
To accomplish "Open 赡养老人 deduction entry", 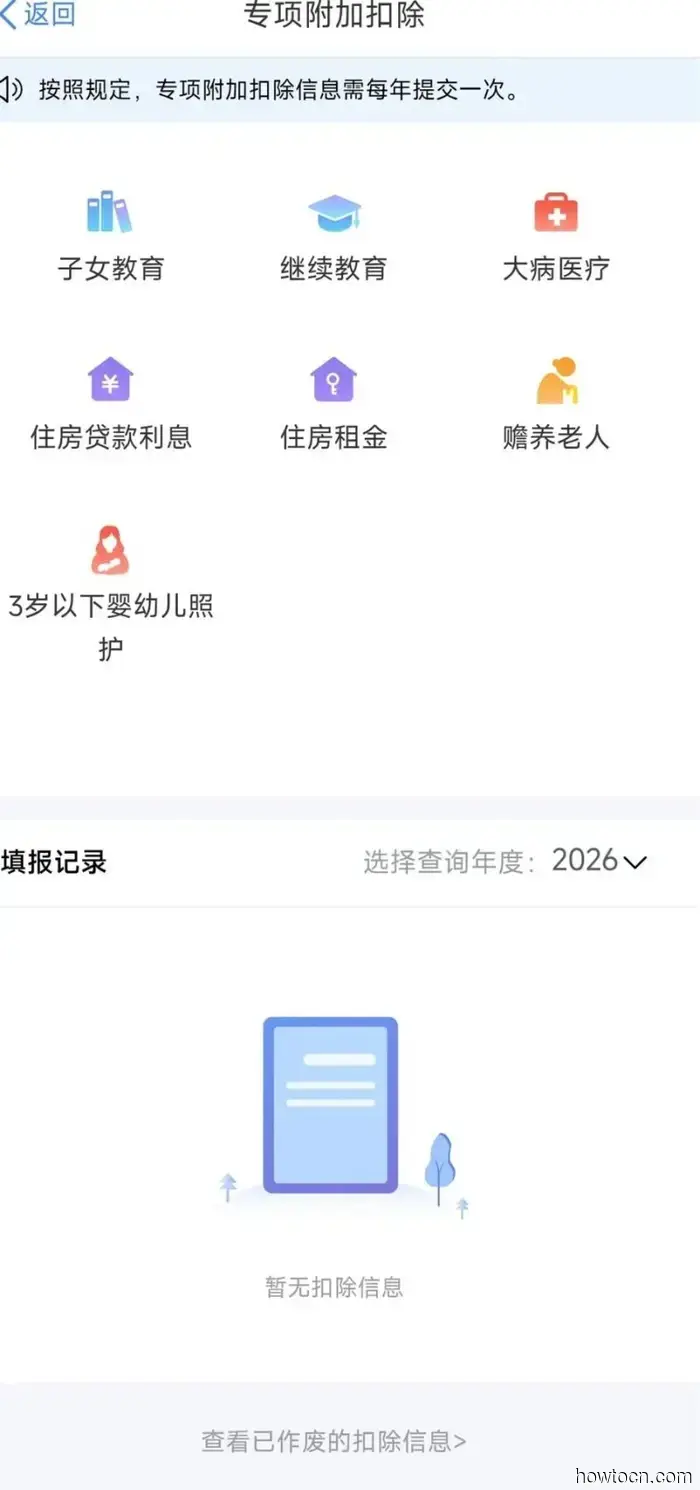I will click(x=556, y=404).
